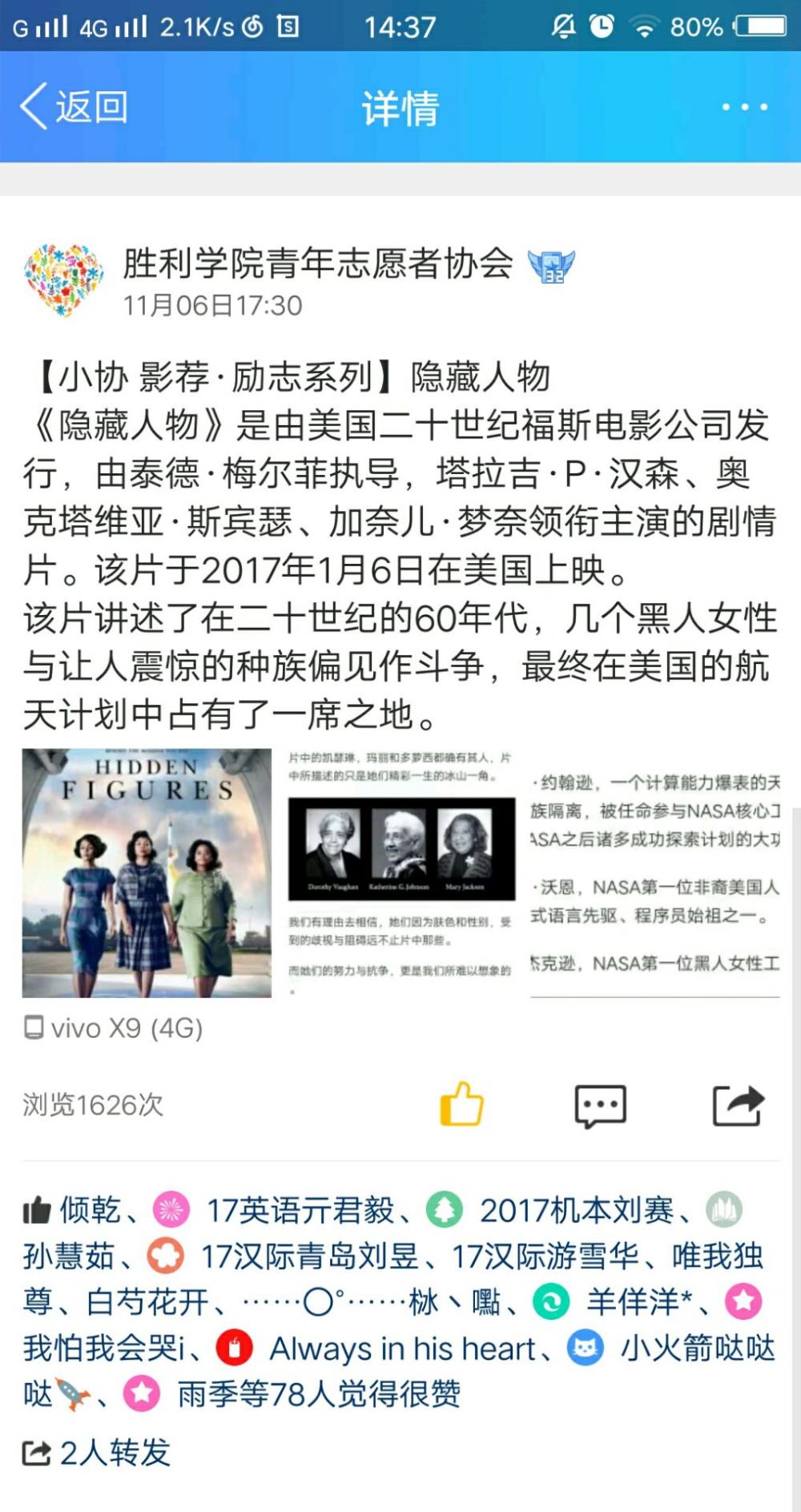This screenshot has height=1512, width=801.
Task: Open the comment bubble icon
Action: click(600, 1106)
